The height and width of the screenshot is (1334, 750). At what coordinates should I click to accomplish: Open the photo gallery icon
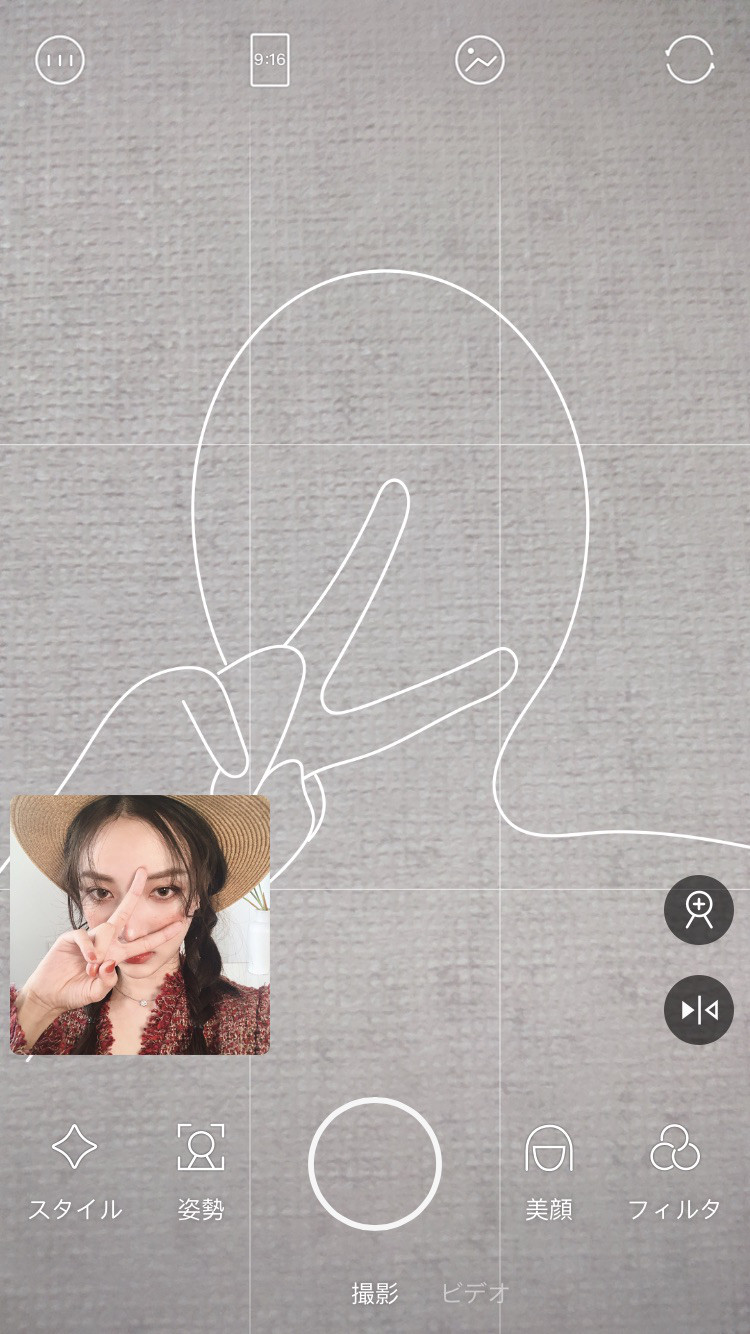[480, 60]
